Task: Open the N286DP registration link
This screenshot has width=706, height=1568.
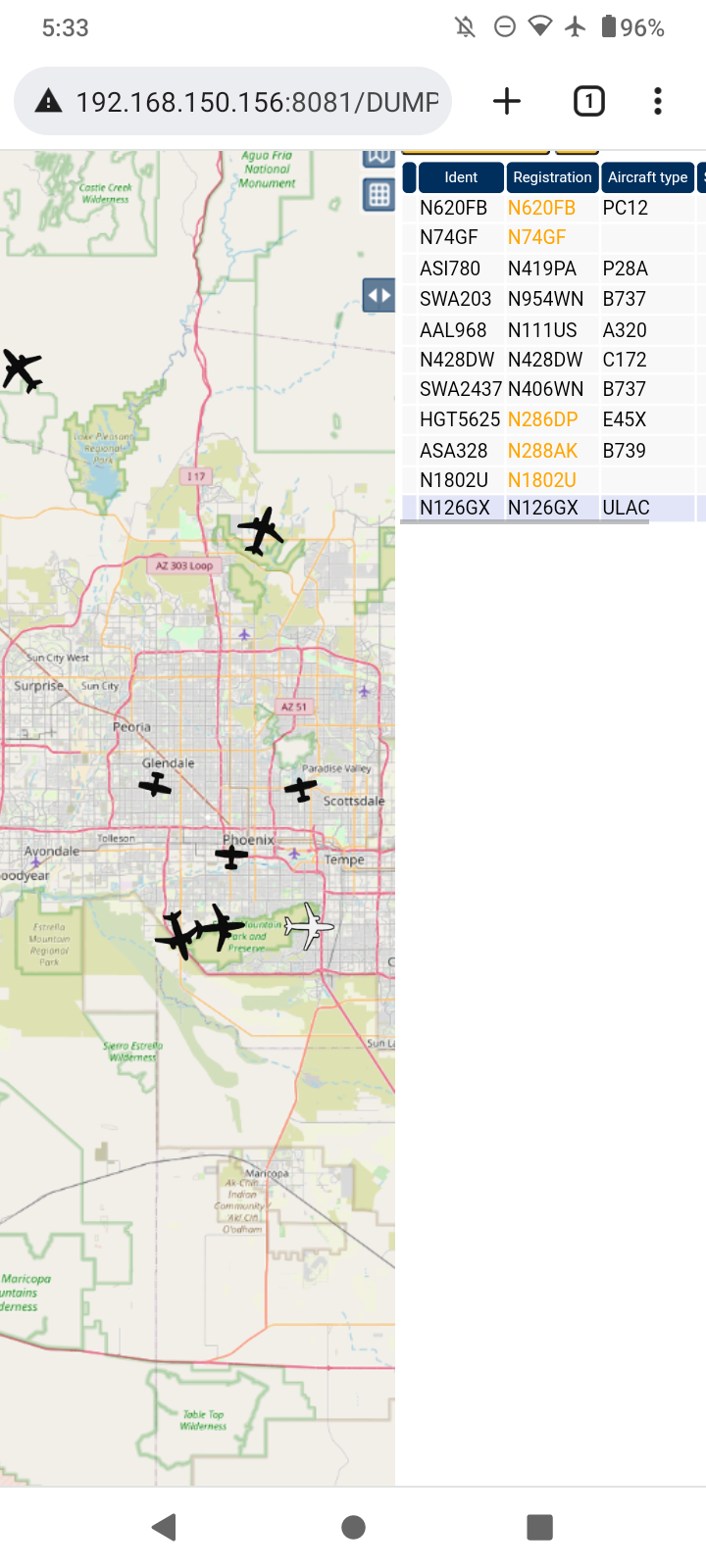Action: (542, 419)
